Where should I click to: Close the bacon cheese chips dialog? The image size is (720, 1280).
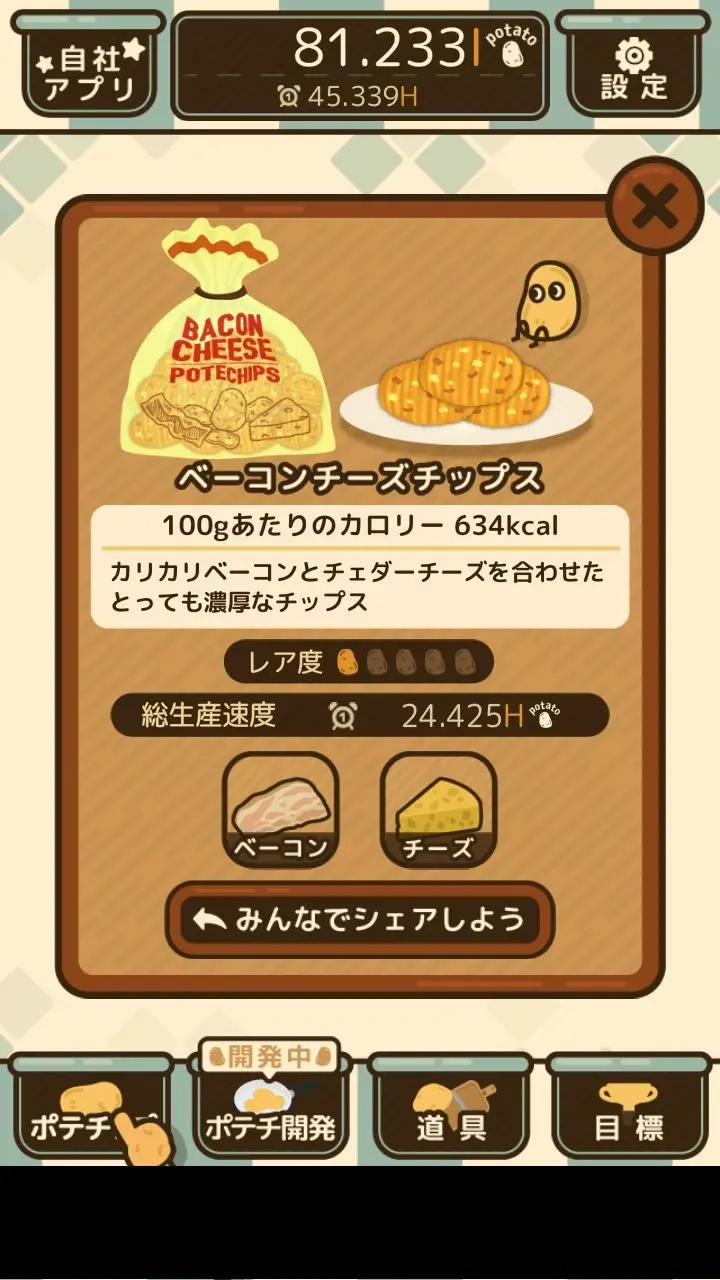pyautogui.click(x=655, y=207)
